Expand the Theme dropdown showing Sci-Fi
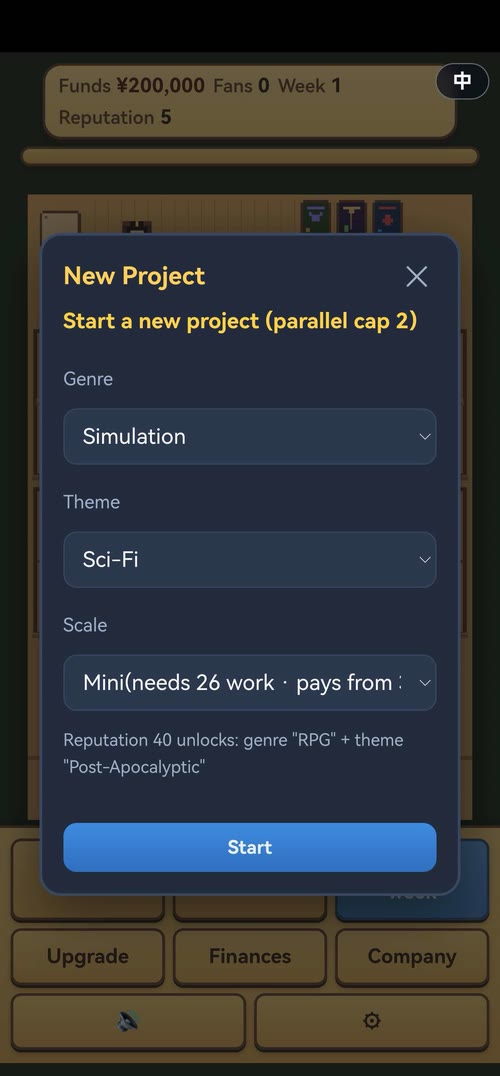Viewport: 500px width, 1076px height. coord(250,559)
